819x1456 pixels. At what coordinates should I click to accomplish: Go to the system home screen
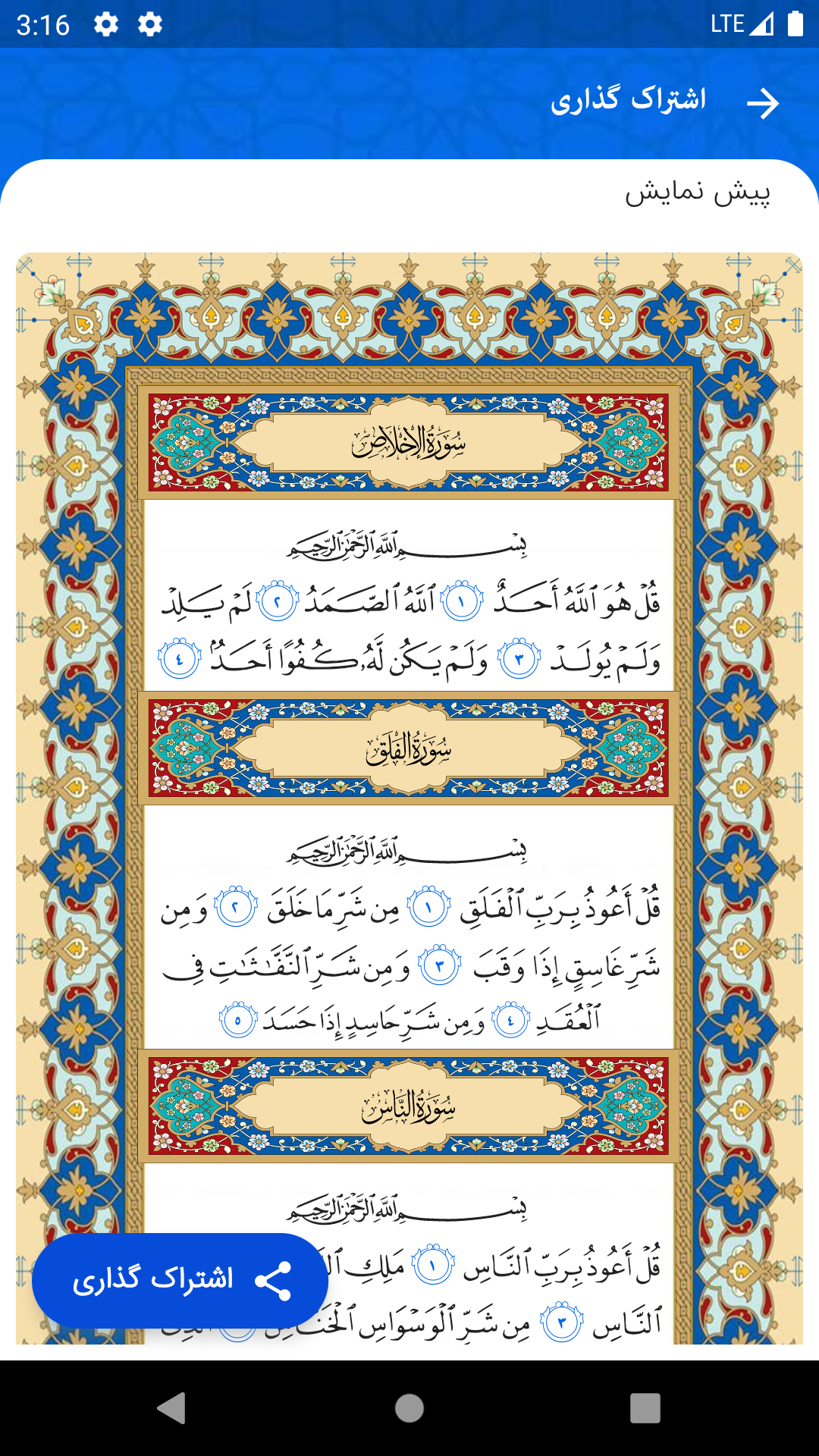pos(409,1408)
